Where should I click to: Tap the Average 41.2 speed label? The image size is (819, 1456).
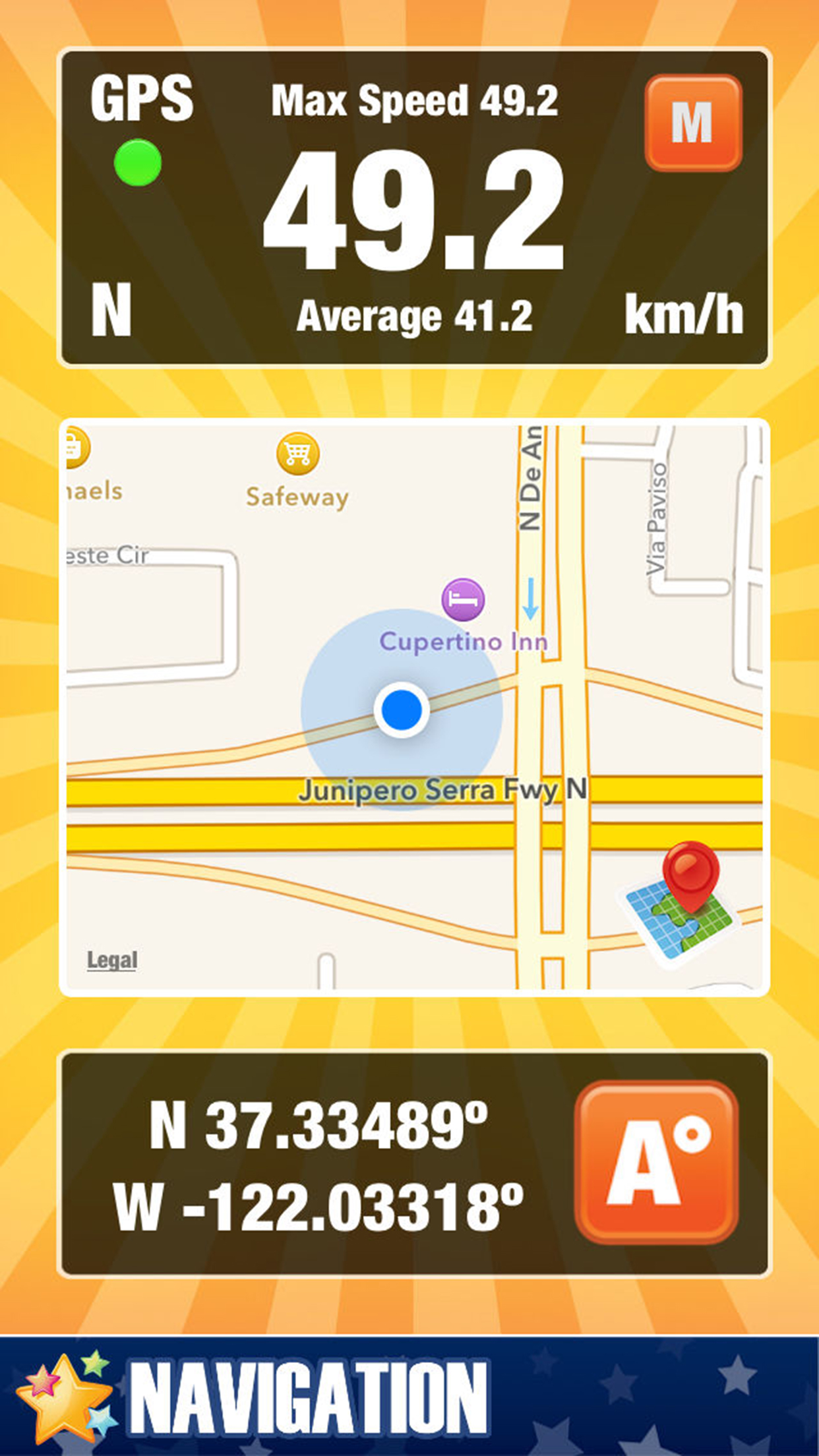pyautogui.click(x=414, y=317)
